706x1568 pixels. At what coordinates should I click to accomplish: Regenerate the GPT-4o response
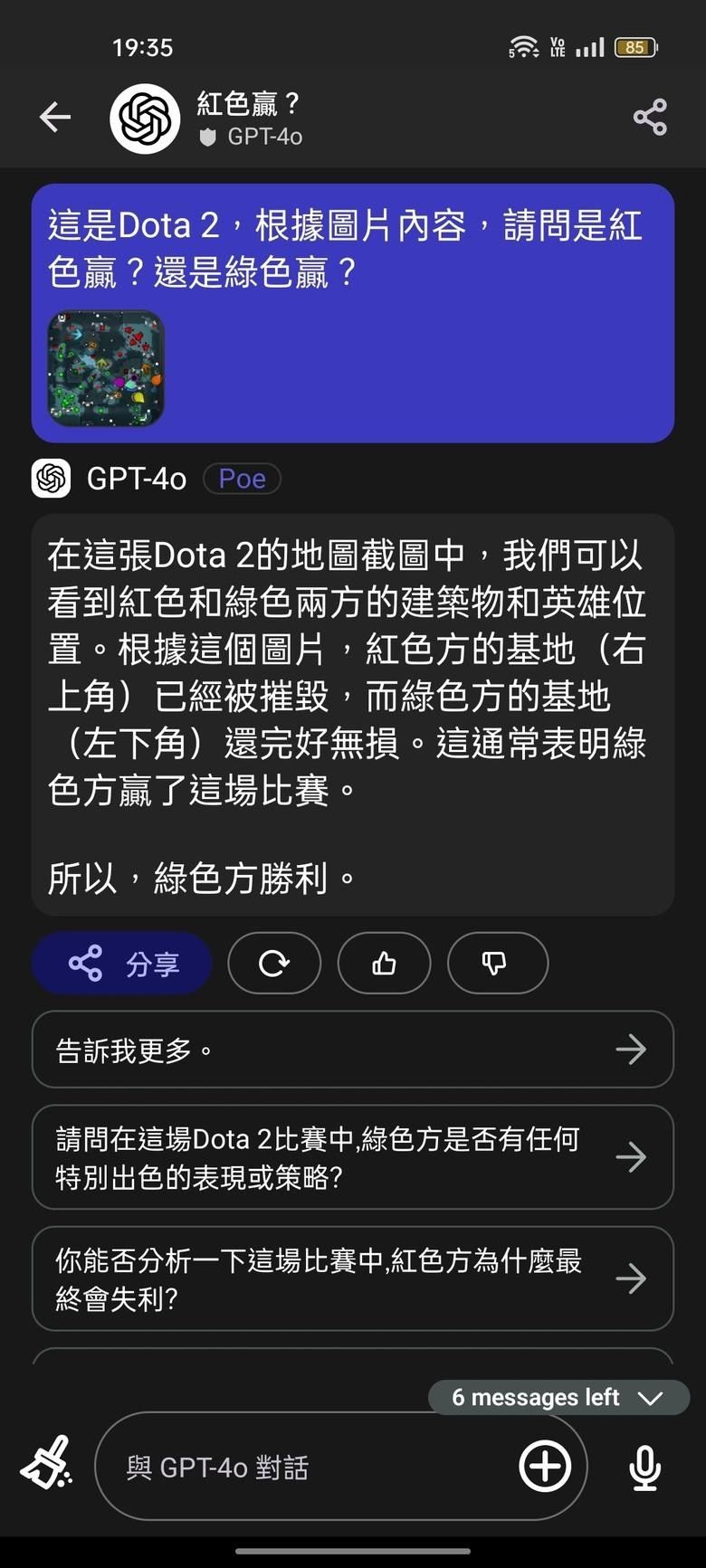[274, 963]
